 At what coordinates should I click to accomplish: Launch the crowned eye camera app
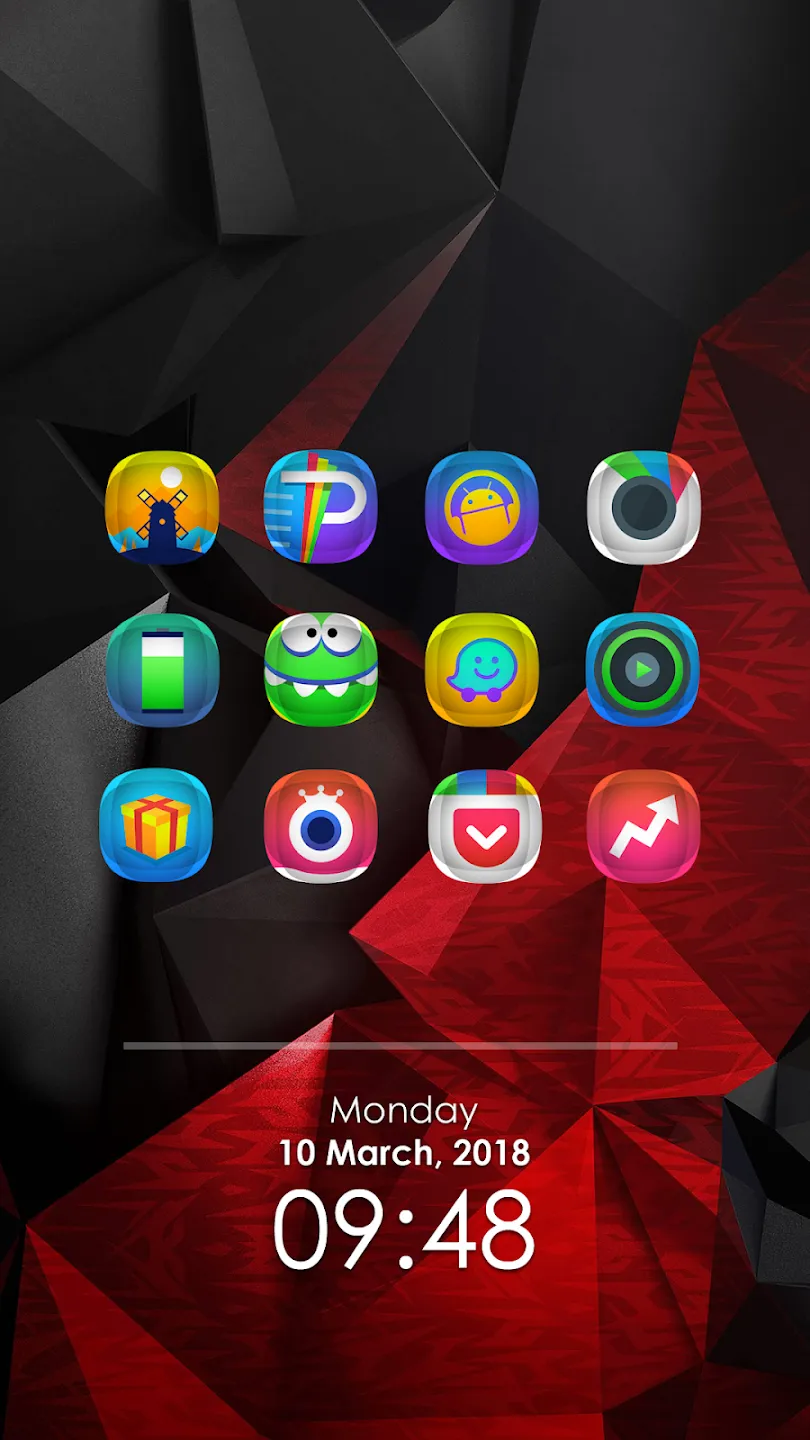pos(320,826)
